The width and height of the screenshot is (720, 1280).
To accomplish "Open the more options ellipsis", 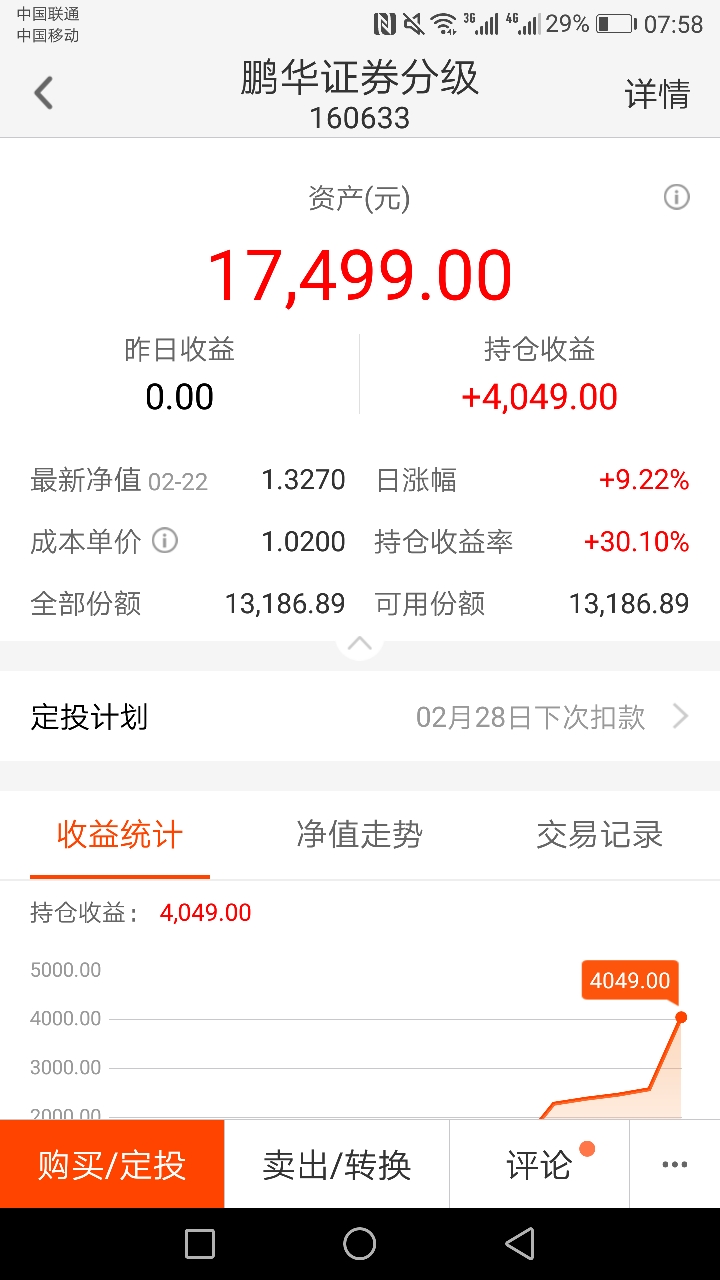I will tap(675, 1164).
